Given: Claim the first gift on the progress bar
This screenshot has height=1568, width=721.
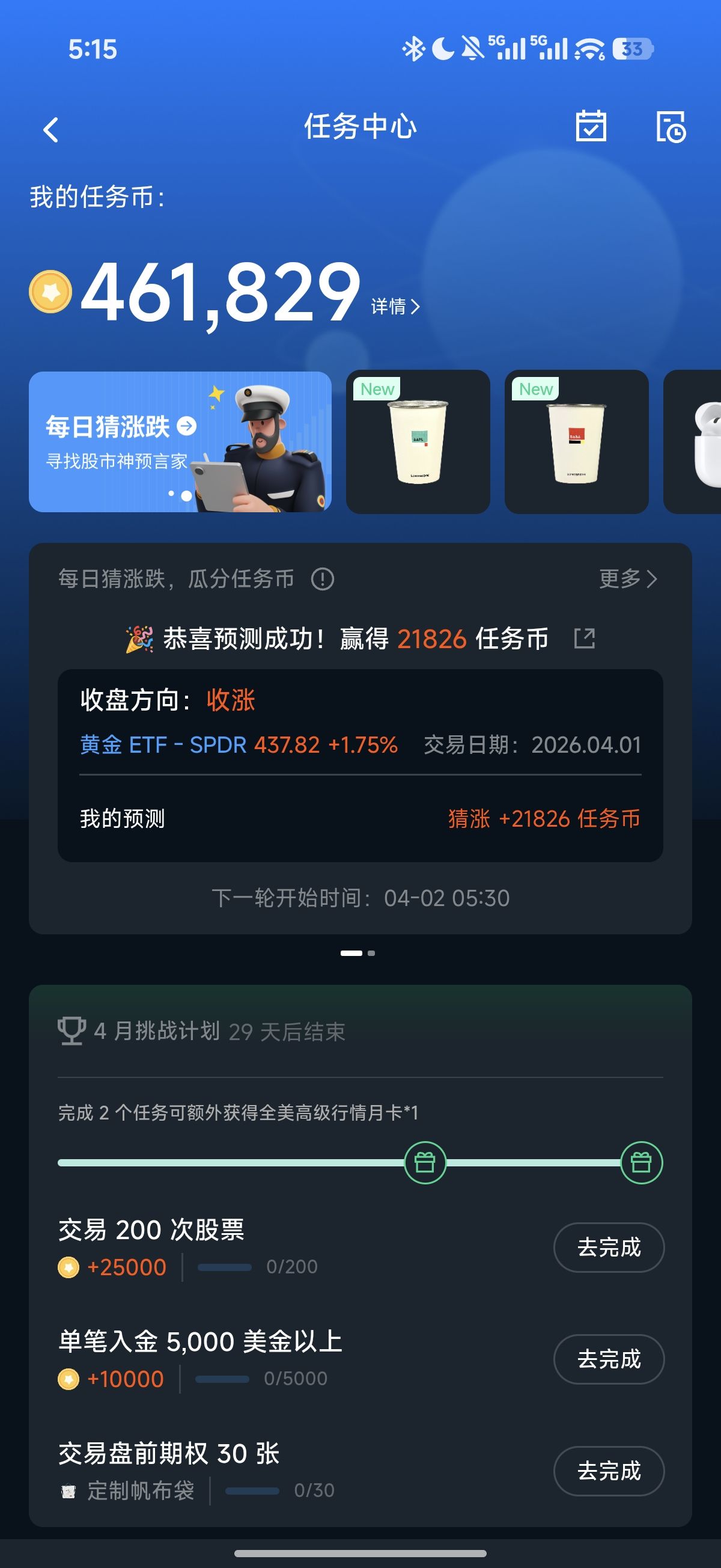Looking at the screenshot, I should click(x=425, y=1163).
